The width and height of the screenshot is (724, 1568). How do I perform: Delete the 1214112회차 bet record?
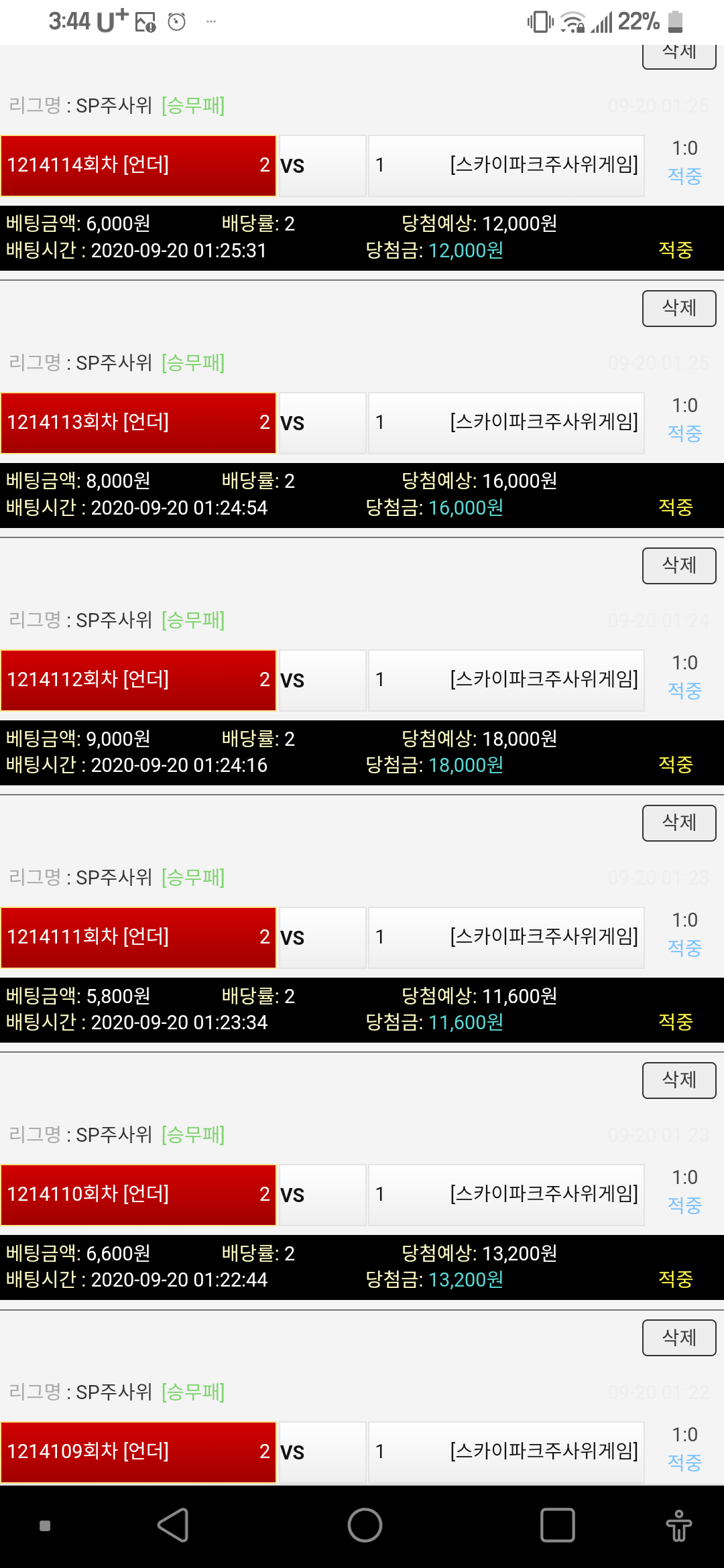[678, 566]
